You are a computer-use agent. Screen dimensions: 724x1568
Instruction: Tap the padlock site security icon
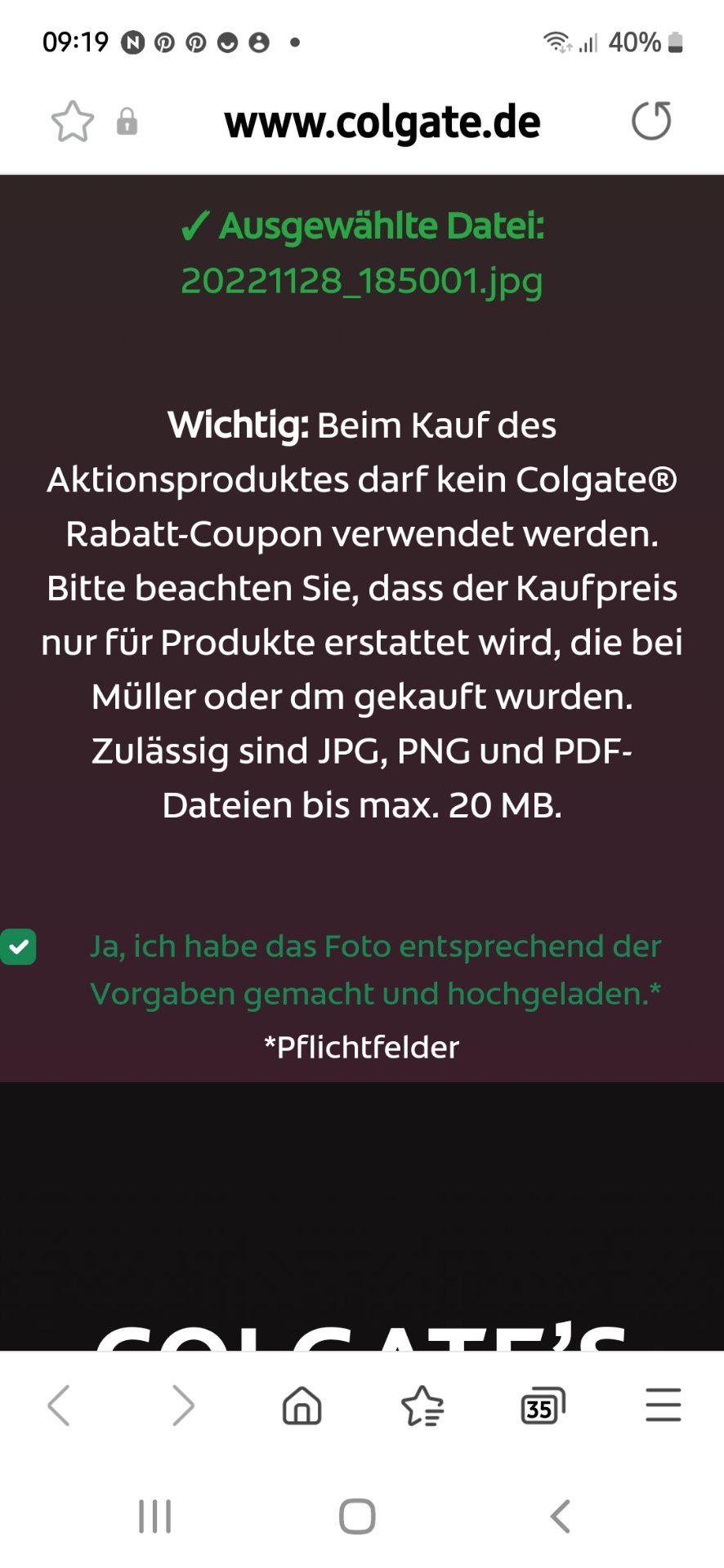pos(127,122)
